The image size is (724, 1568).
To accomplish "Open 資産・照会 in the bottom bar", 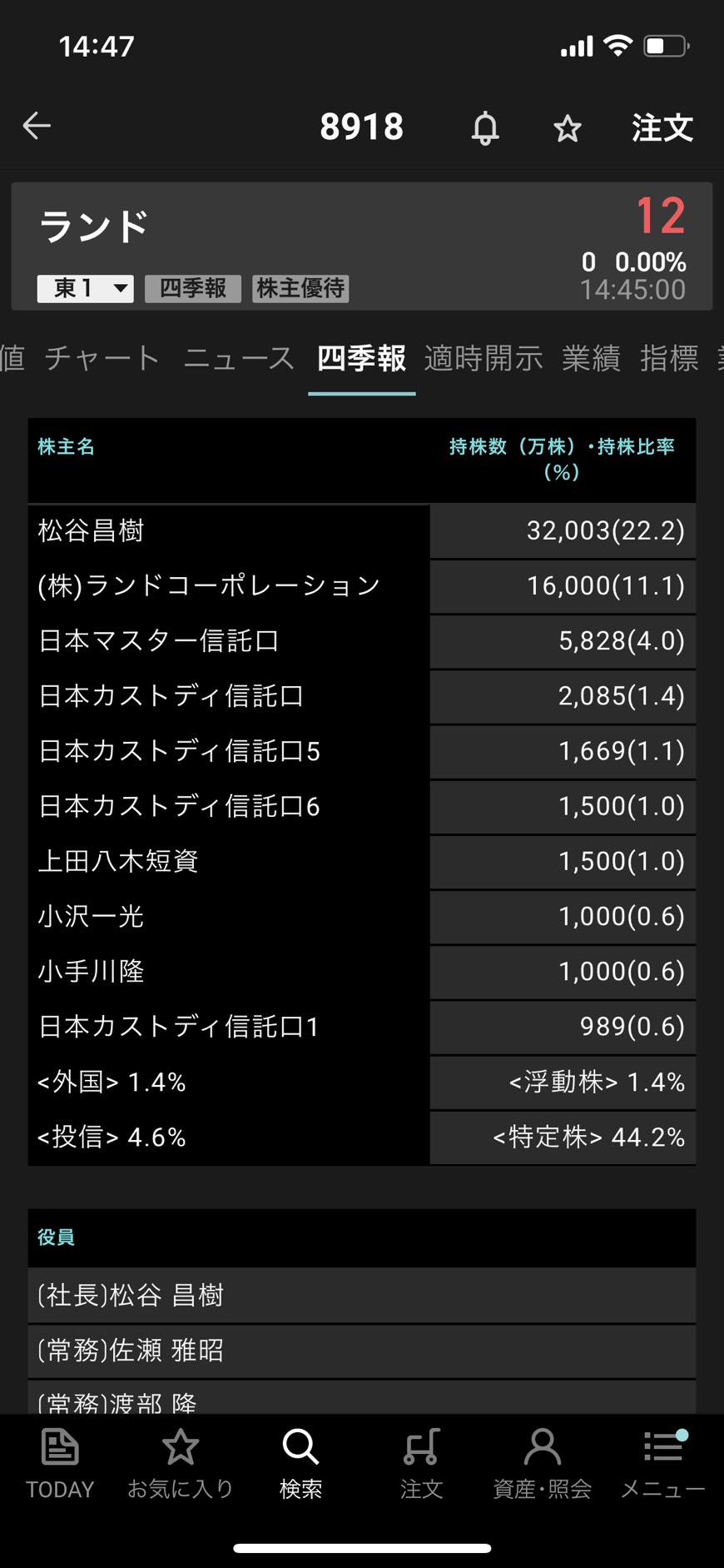I will 543,1465.
